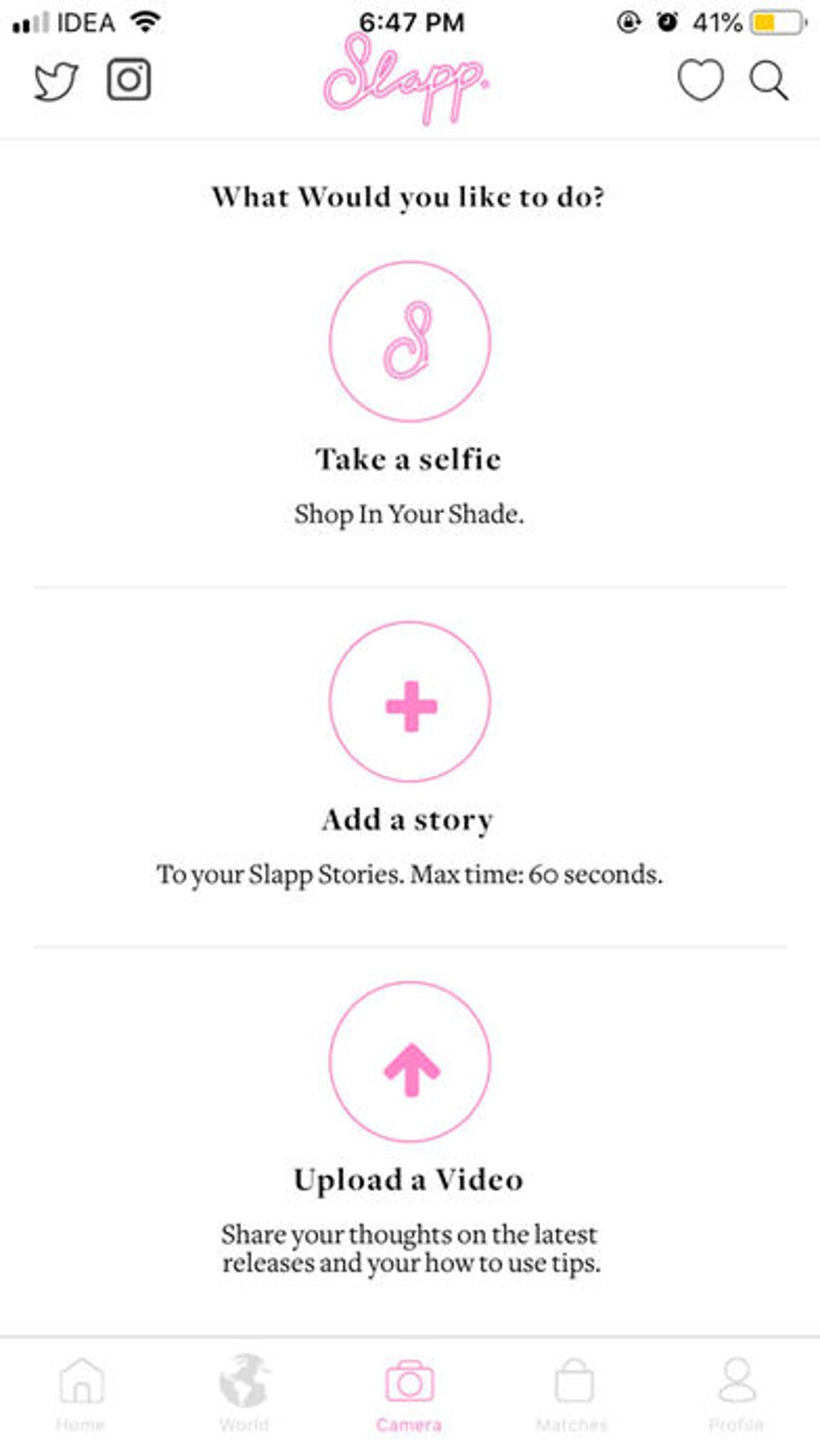Choose Add a story option
Viewport: 820px width, 1456px height.
(x=408, y=818)
